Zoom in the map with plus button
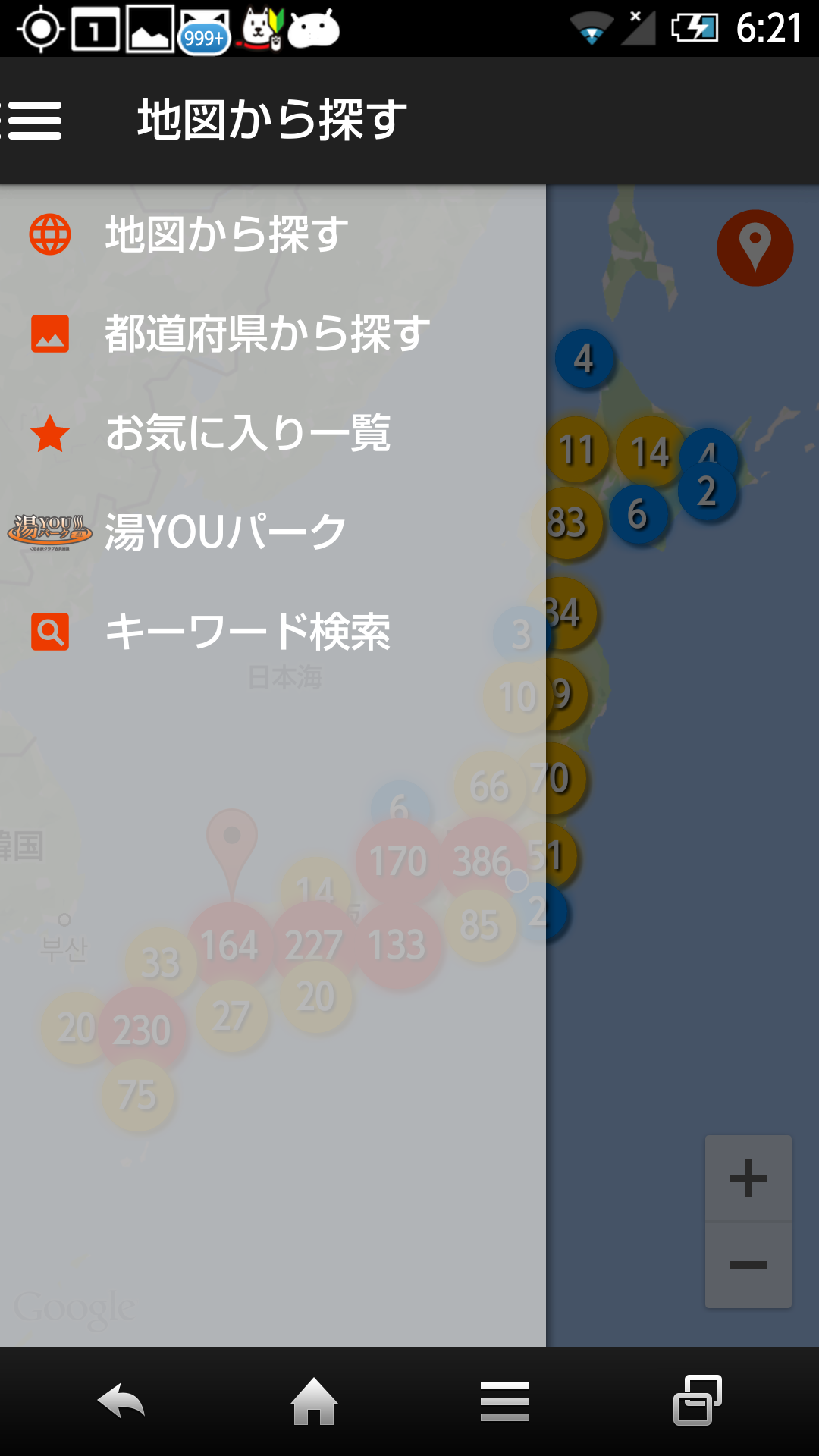 coord(748,1178)
